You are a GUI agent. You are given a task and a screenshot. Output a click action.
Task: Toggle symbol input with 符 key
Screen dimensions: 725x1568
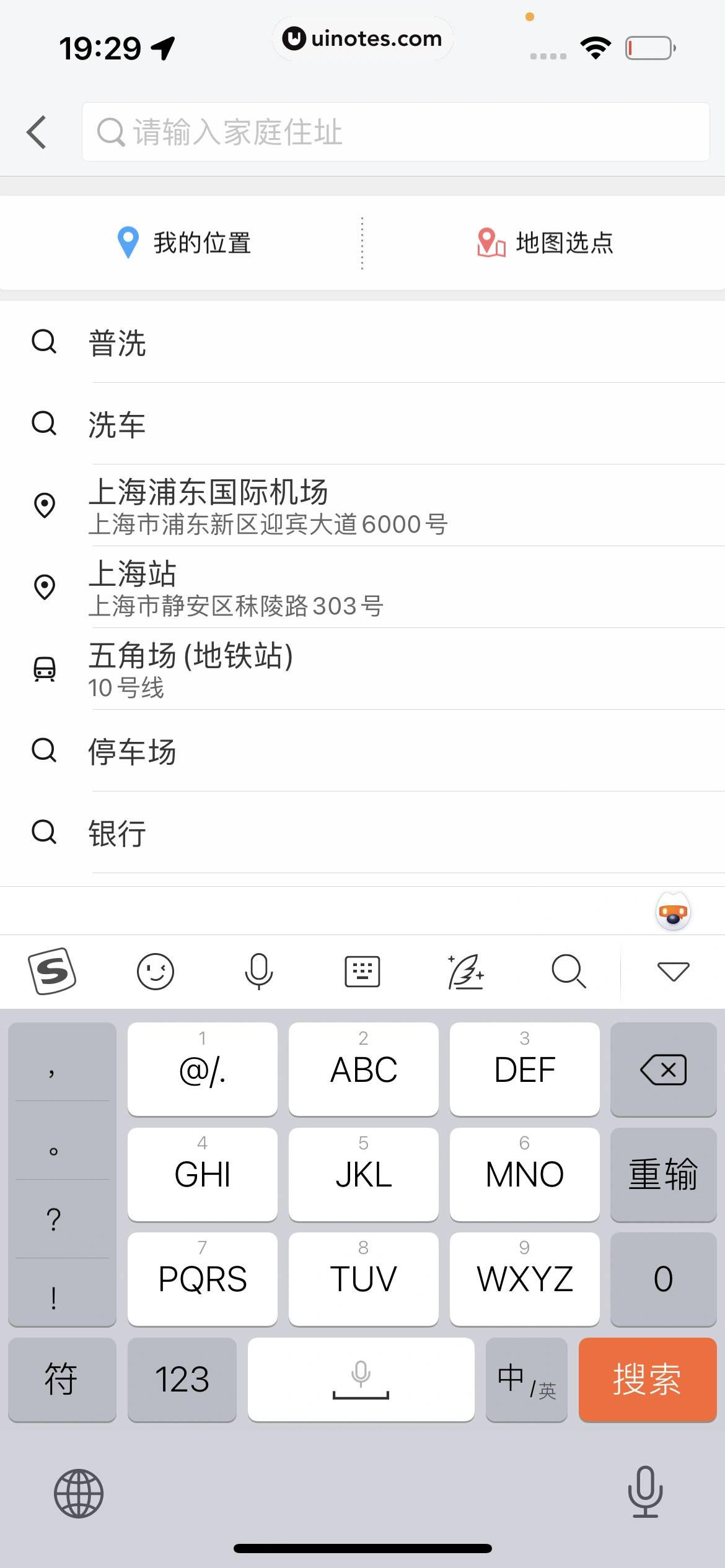pyautogui.click(x=62, y=1380)
